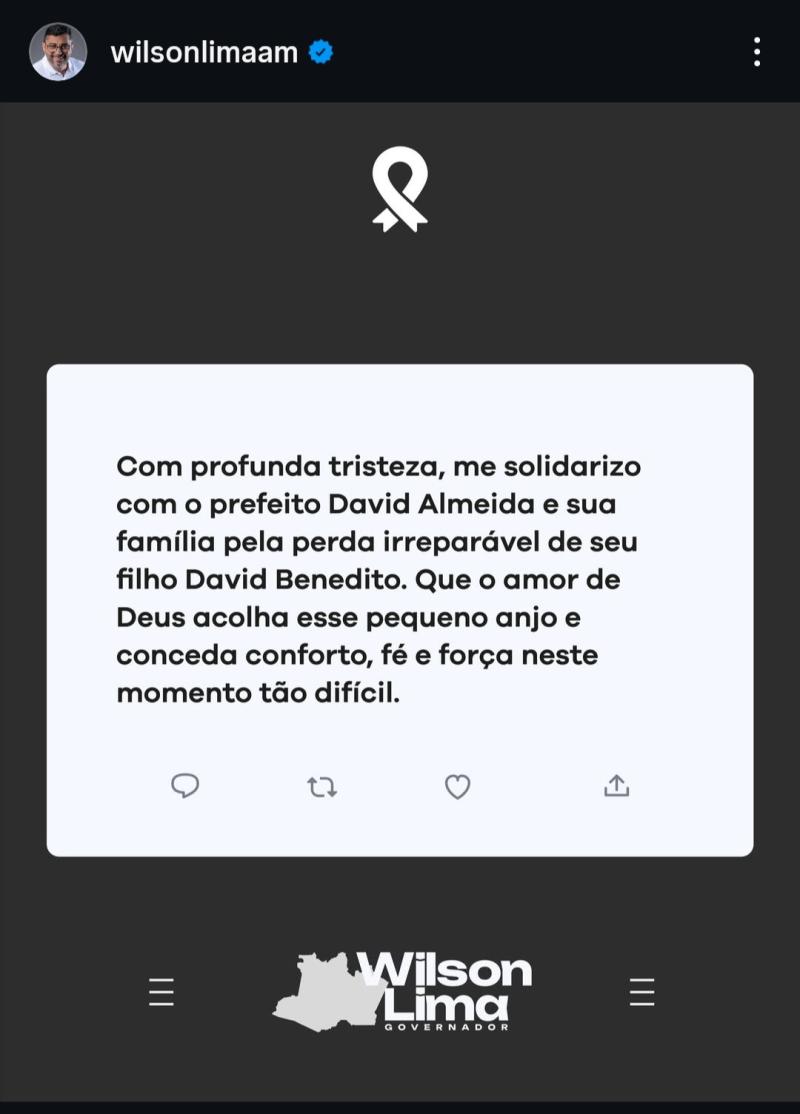
Task: Open wilsonlimaam's profile picture
Action: click(57, 49)
